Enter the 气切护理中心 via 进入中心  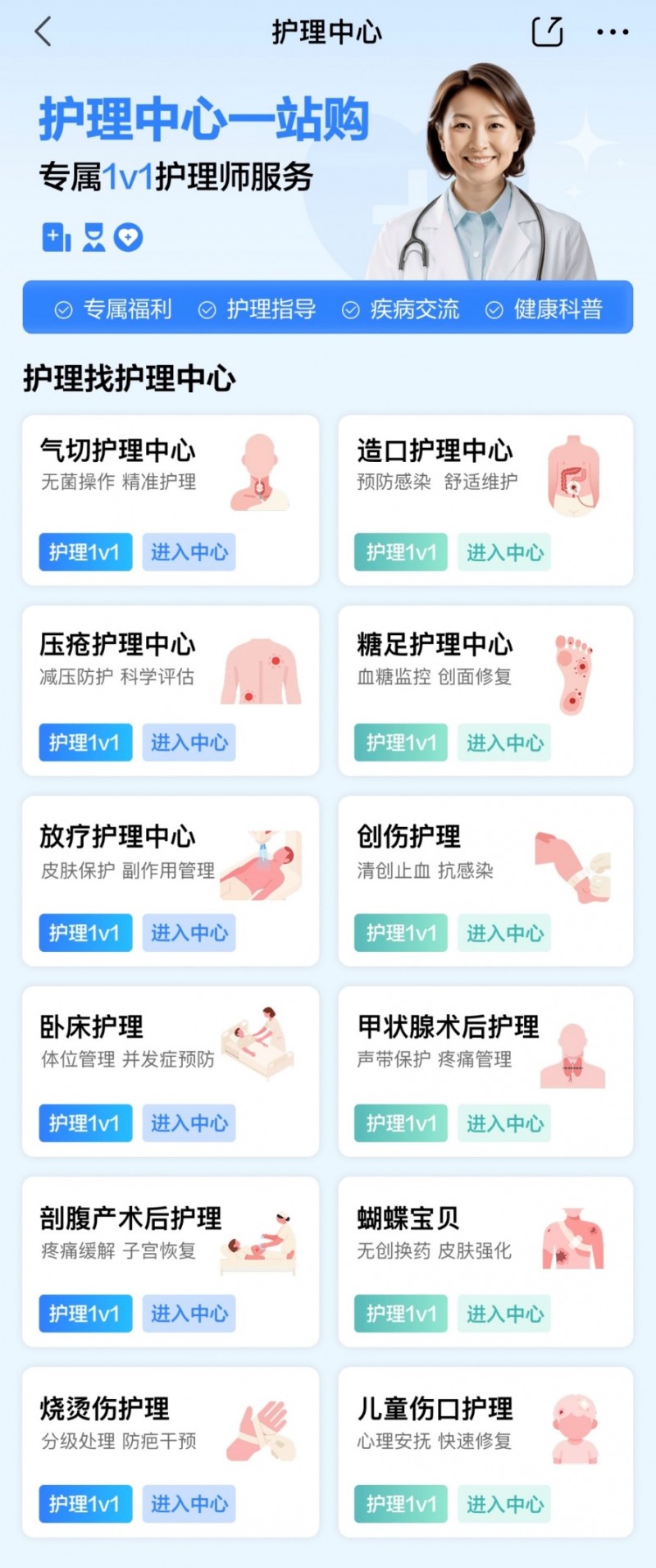click(189, 552)
